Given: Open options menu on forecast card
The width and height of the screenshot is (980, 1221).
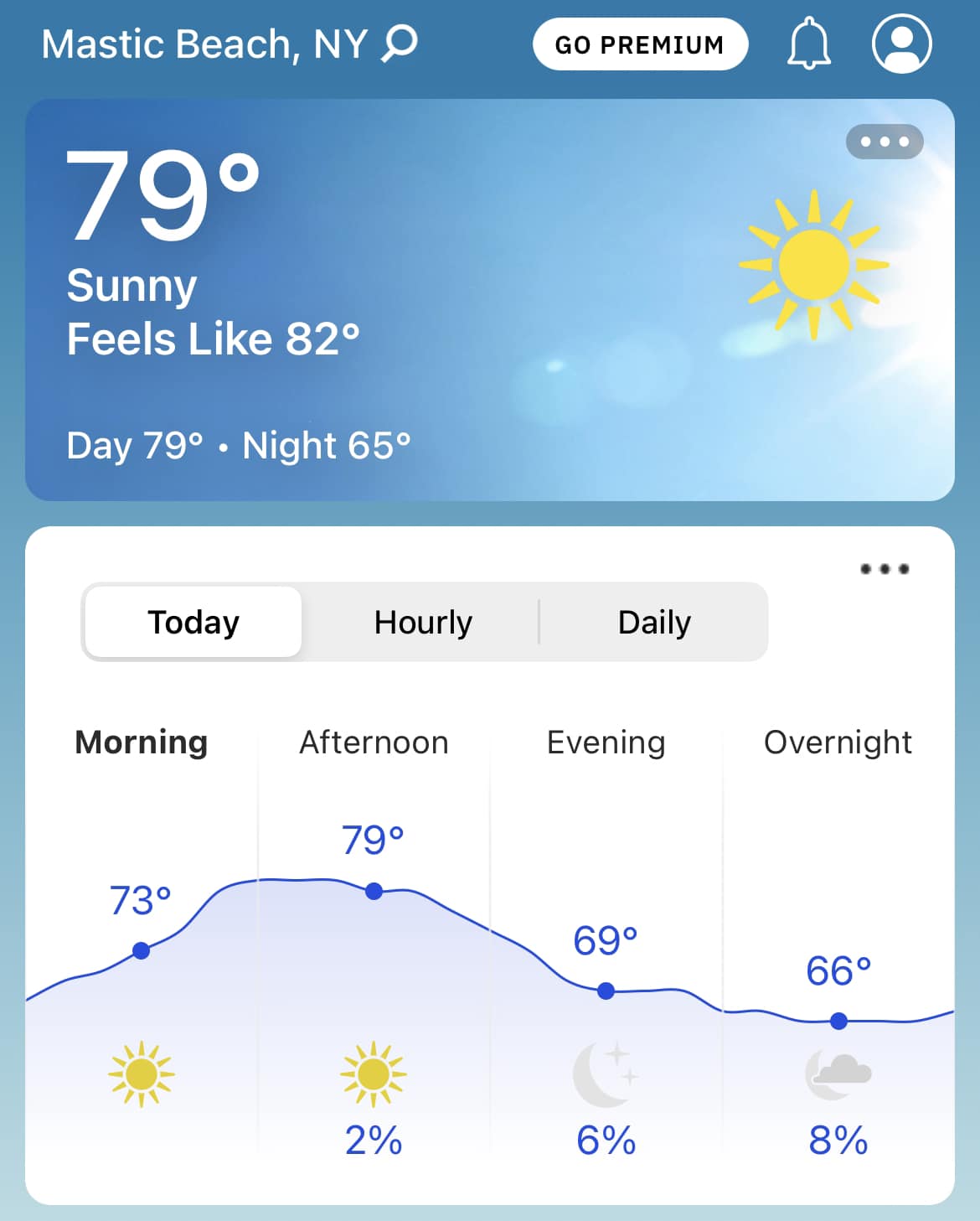Looking at the screenshot, I should coord(885,569).
